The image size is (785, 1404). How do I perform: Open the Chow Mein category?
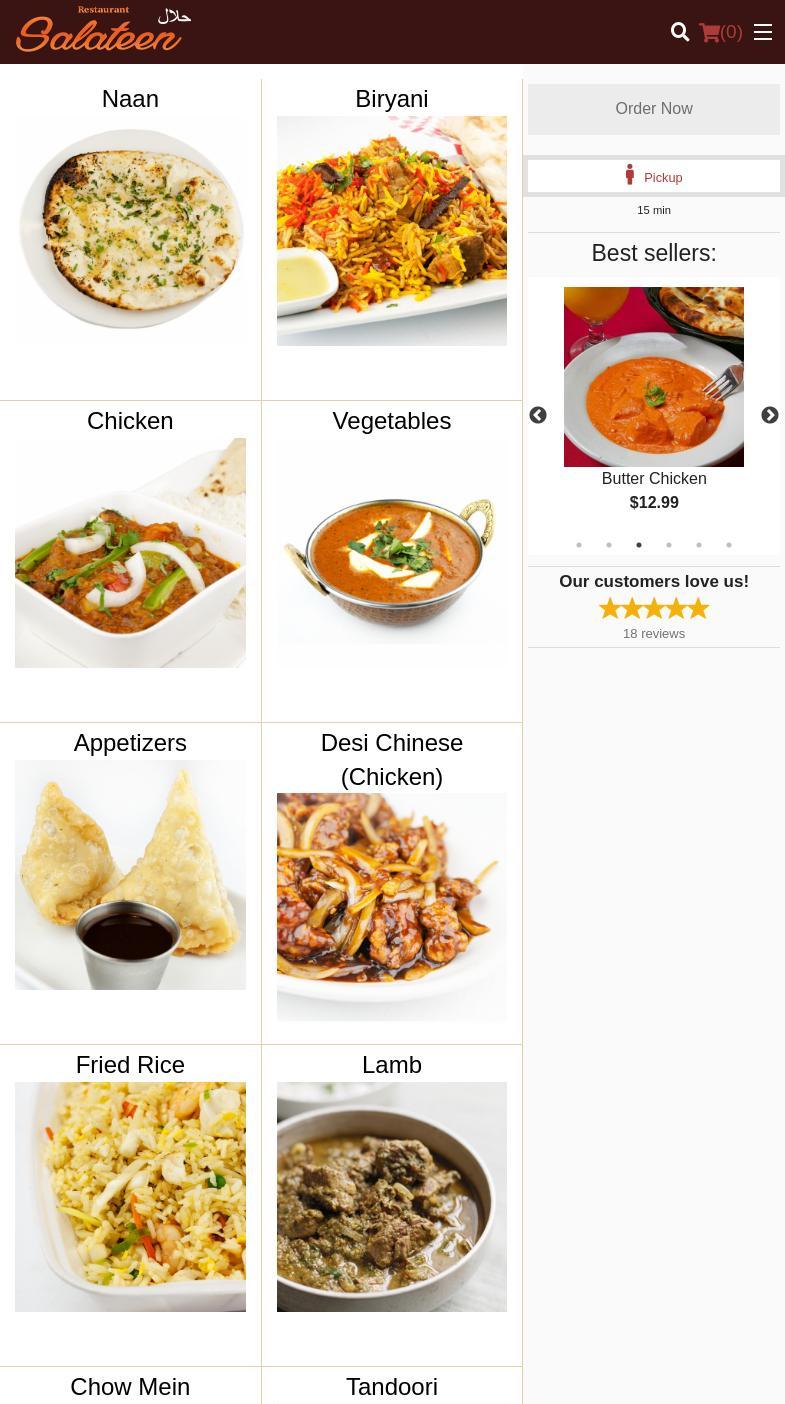coord(130,1386)
